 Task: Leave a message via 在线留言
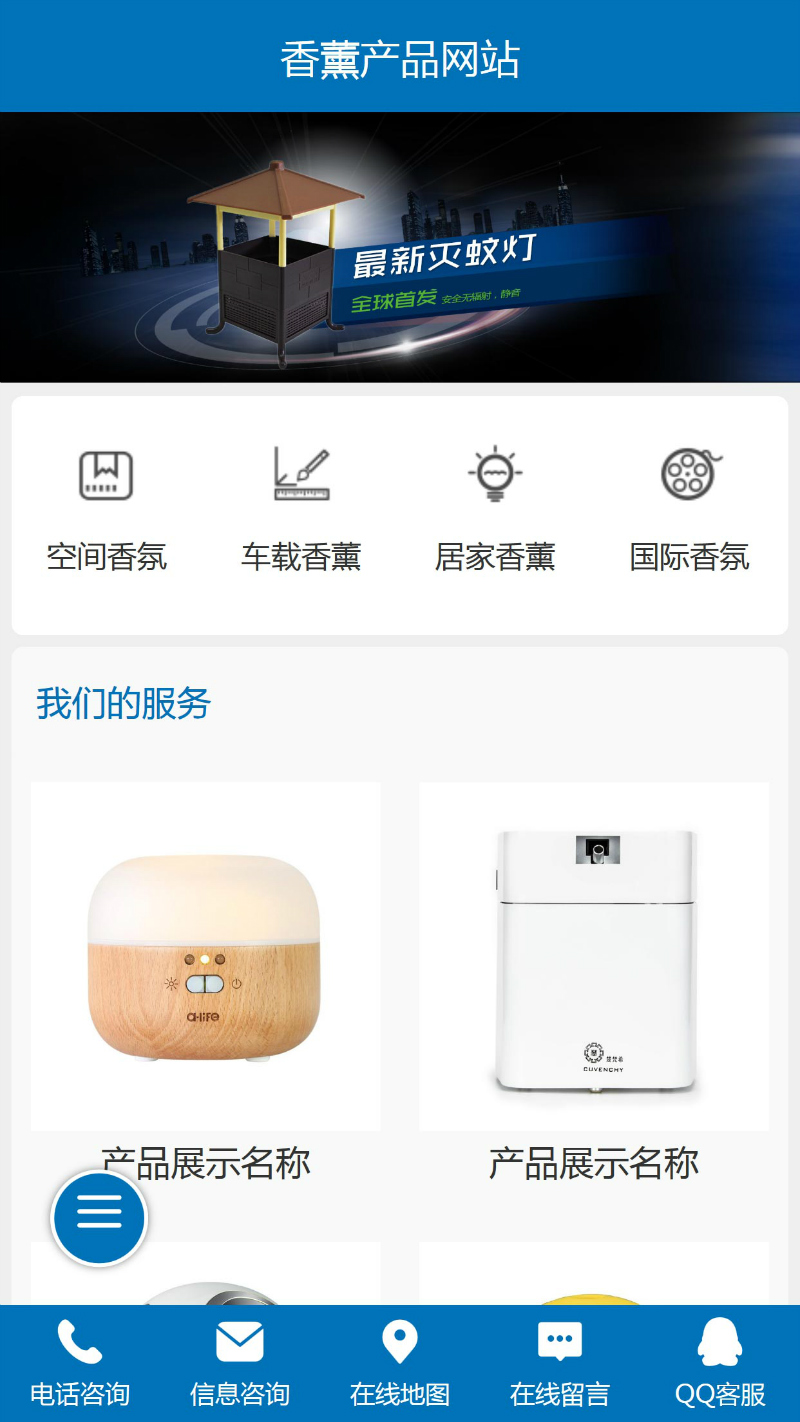560,1364
